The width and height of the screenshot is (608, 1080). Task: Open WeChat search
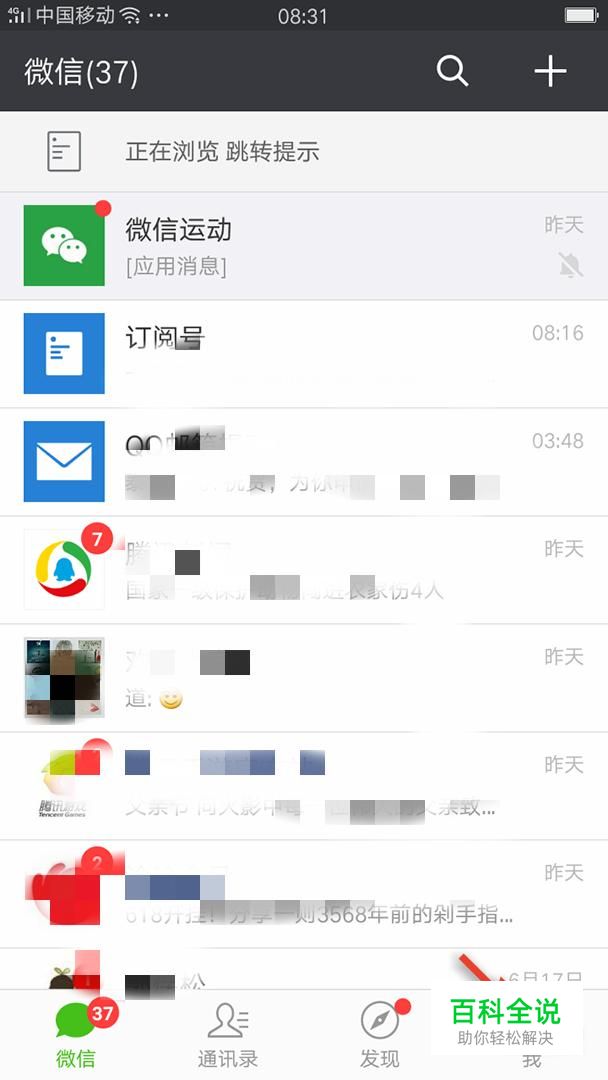click(x=452, y=71)
